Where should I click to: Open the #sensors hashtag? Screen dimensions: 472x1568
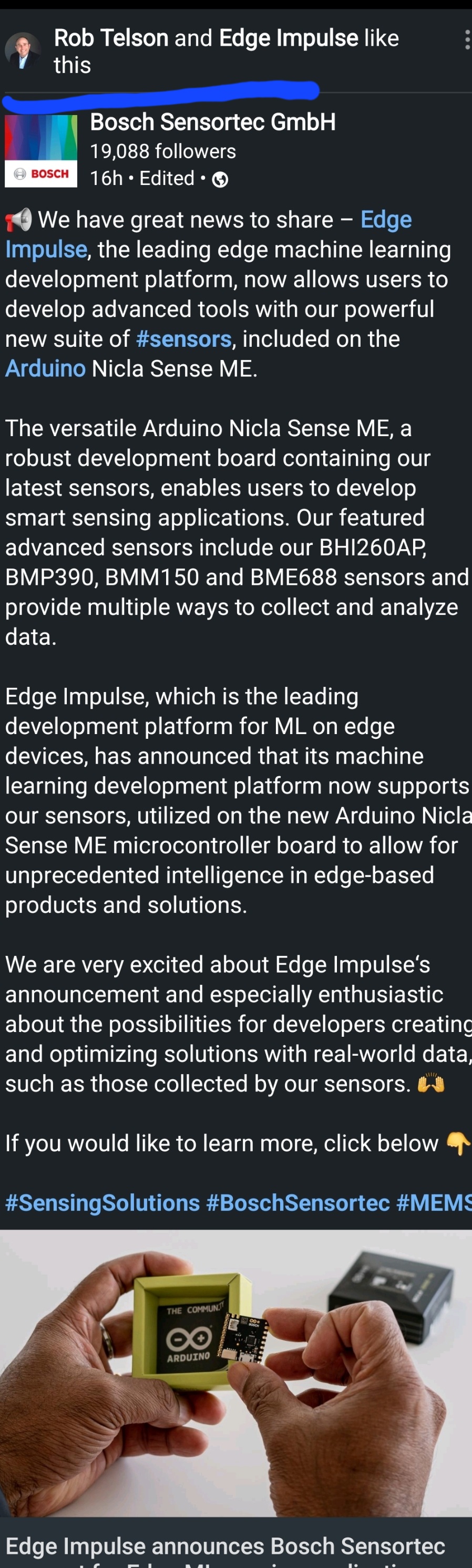click(183, 339)
